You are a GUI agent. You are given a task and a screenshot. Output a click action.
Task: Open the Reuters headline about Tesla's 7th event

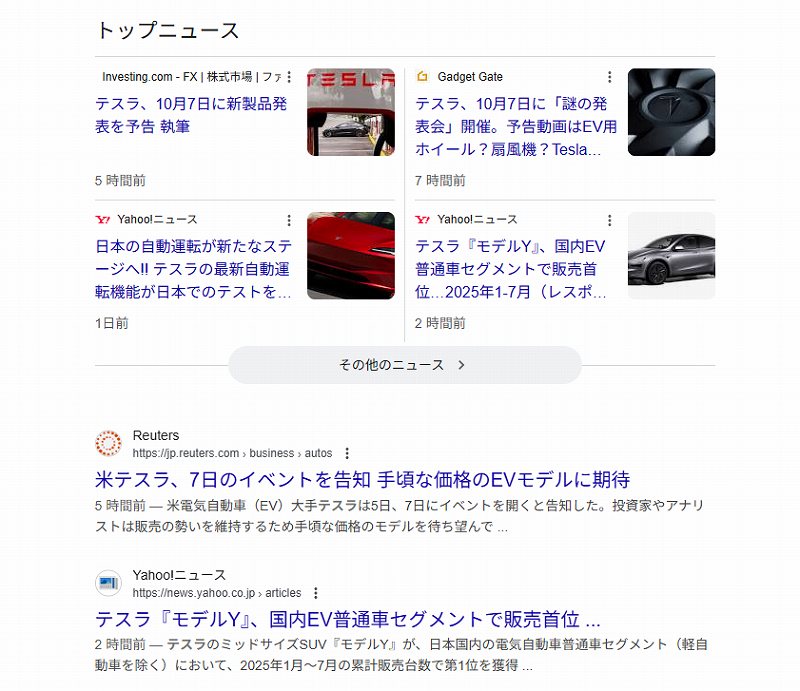(x=362, y=479)
